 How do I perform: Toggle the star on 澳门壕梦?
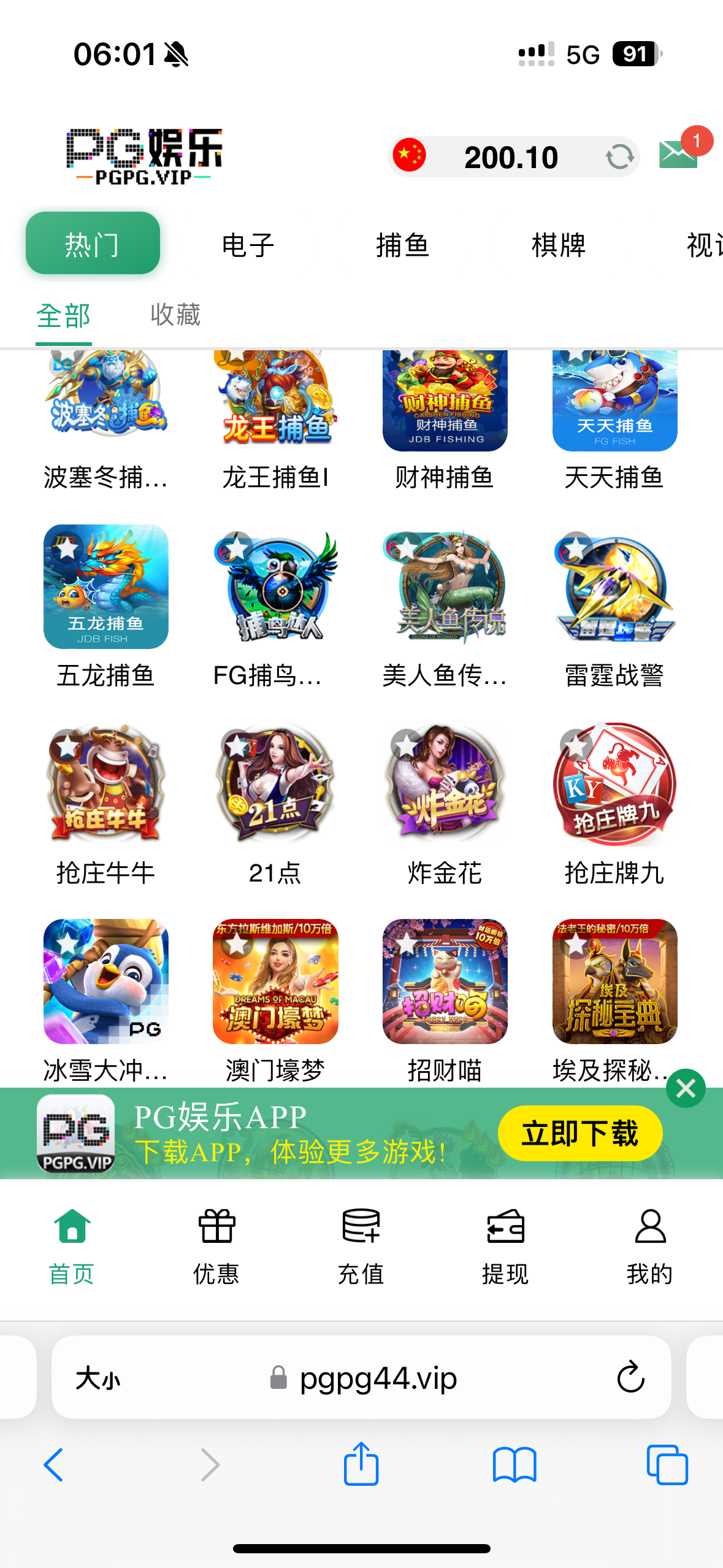pyautogui.click(x=235, y=943)
